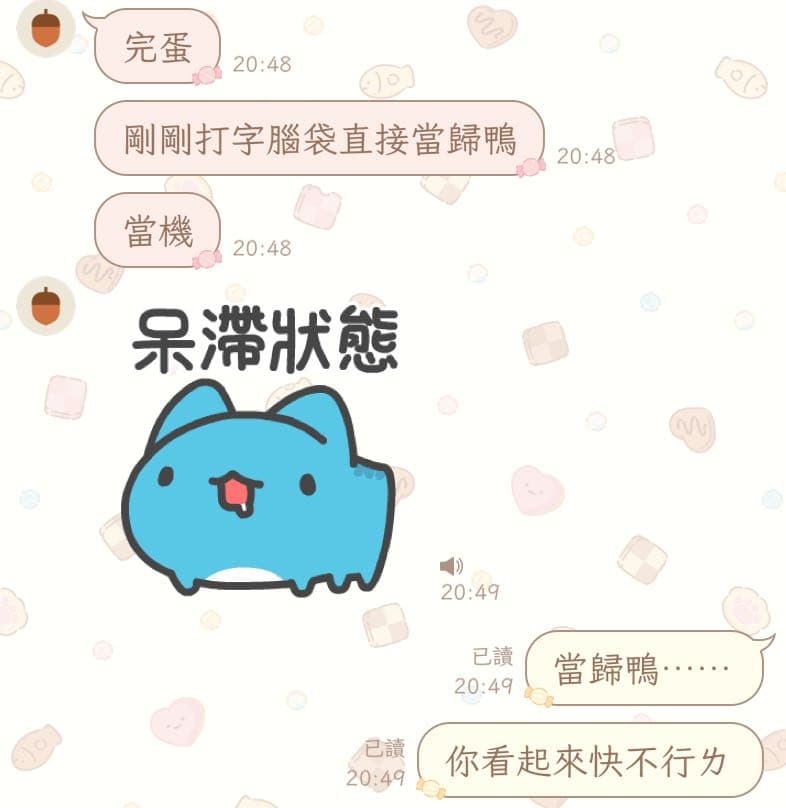Open the acorn avatar beside the 完蛋 message
Viewport: 786px width, 808px height.
click(46, 30)
